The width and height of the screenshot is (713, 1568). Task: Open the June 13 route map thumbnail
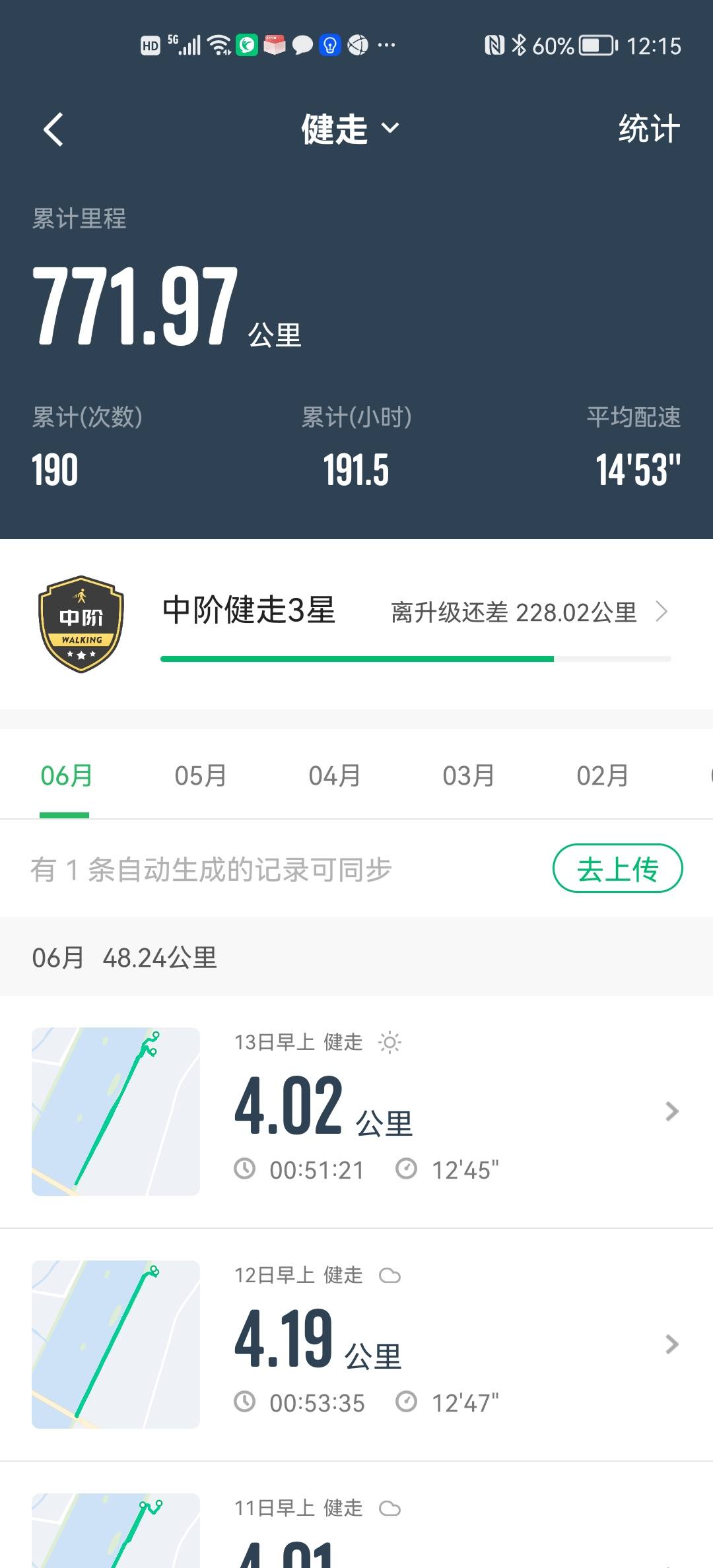[x=115, y=1111]
